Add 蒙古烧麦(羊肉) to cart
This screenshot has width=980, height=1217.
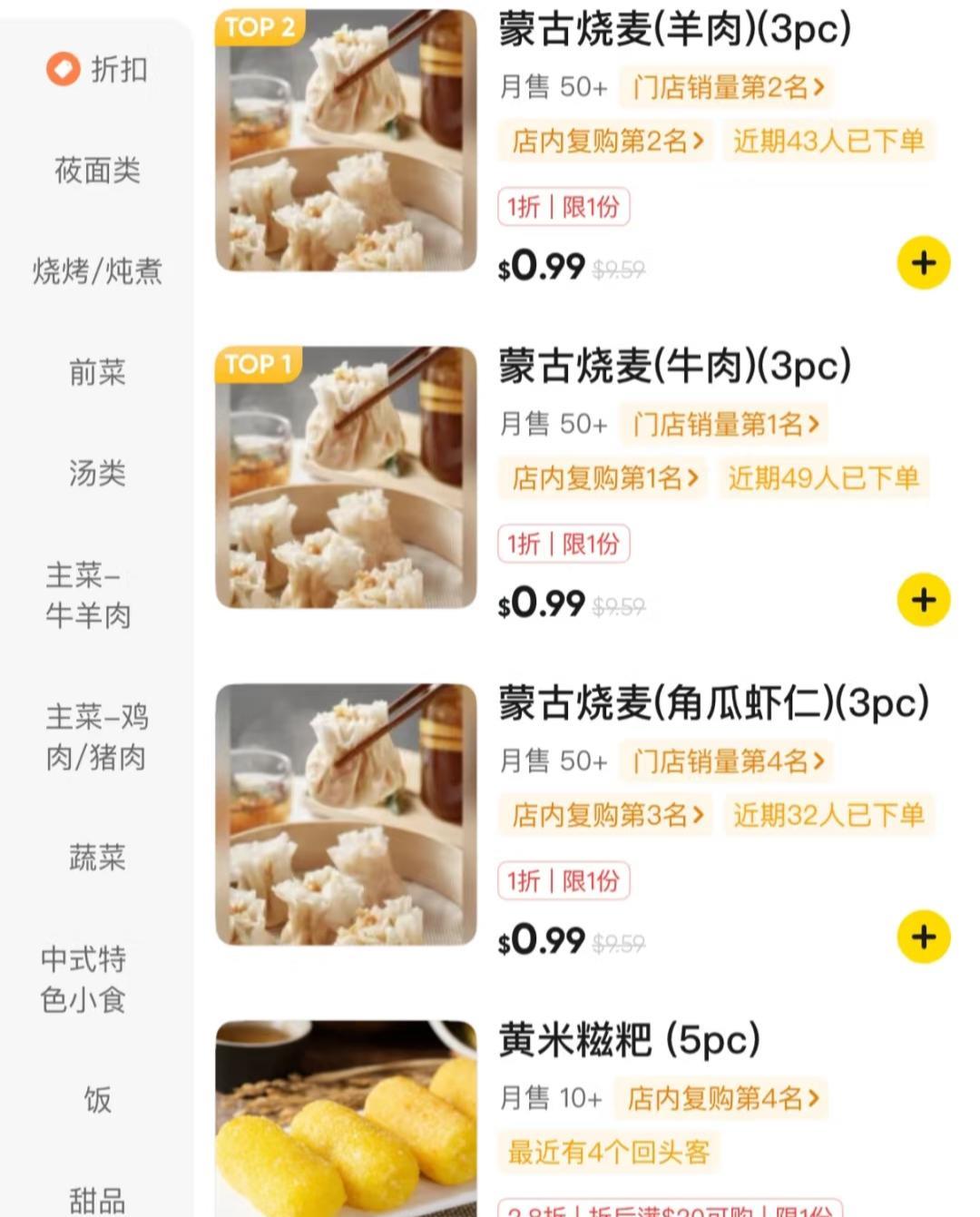[x=923, y=263]
